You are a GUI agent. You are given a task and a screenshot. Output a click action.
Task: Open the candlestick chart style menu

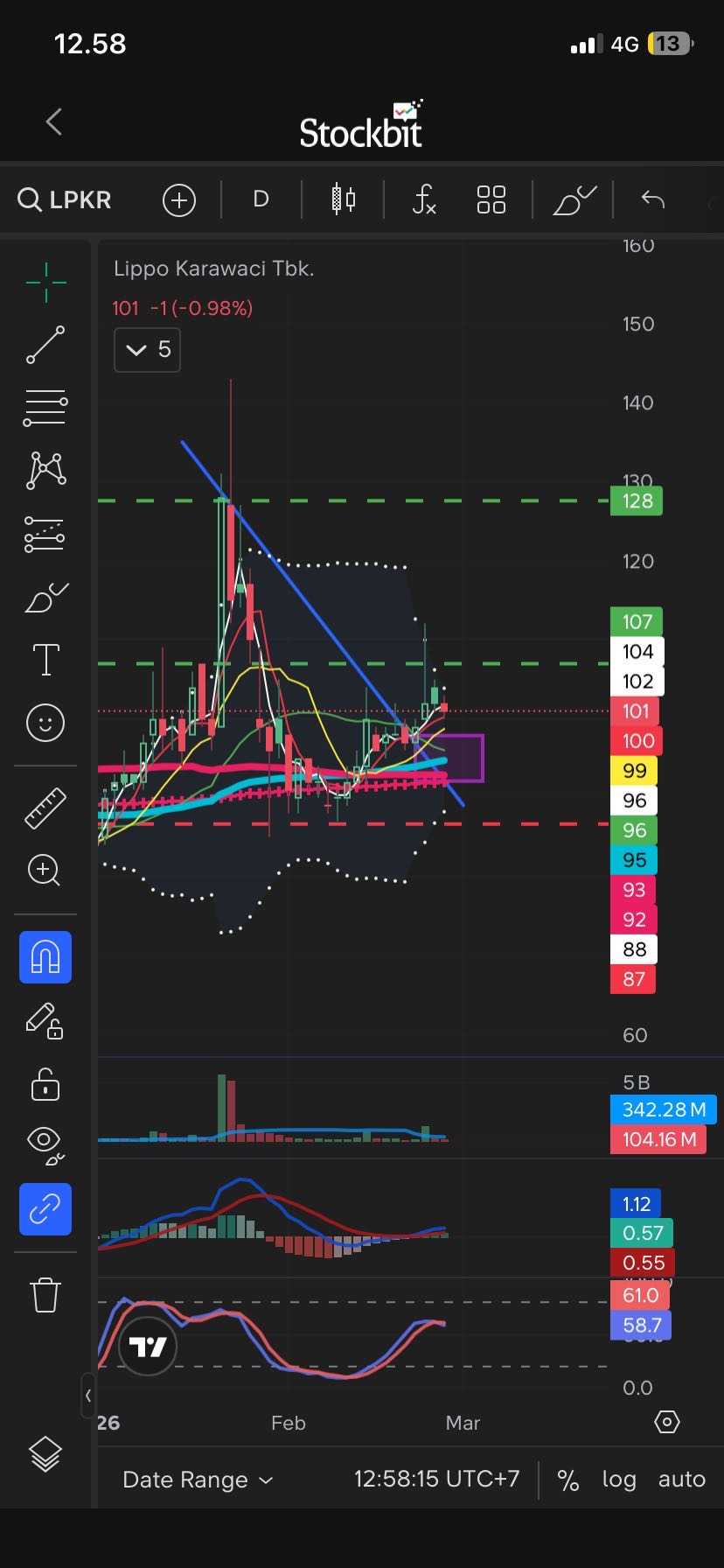point(344,199)
